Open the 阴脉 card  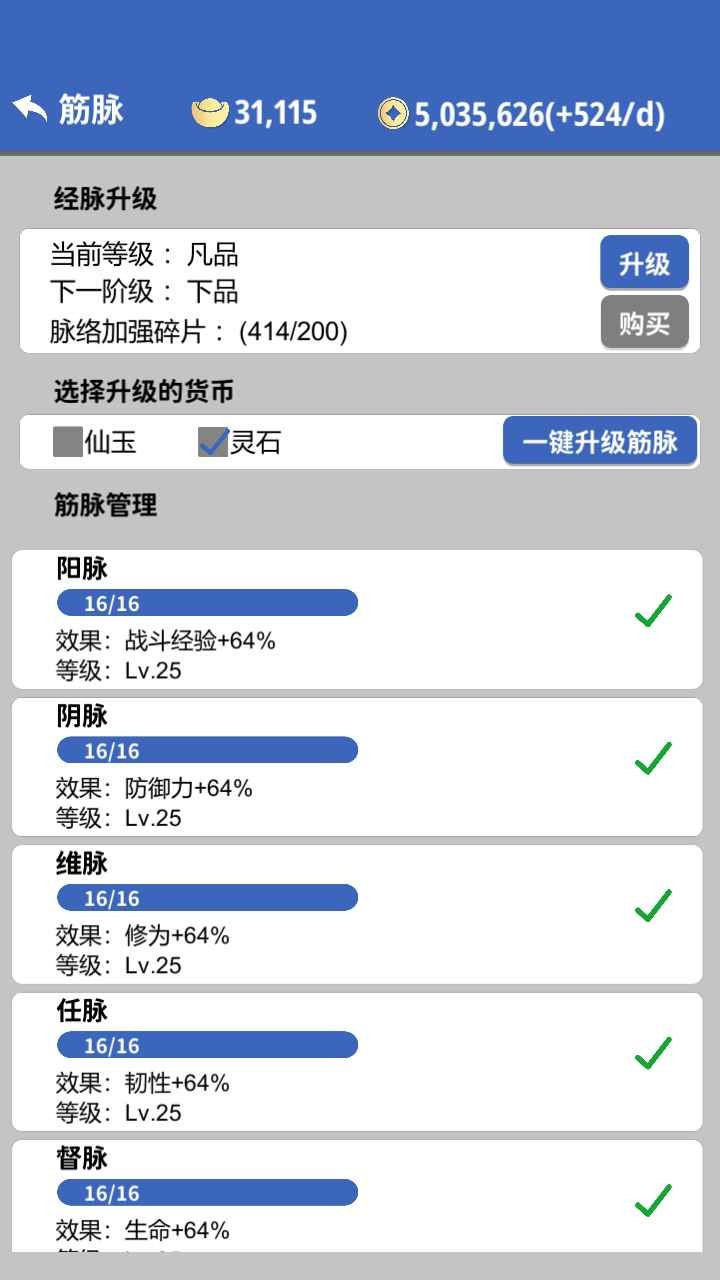click(357, 766)
